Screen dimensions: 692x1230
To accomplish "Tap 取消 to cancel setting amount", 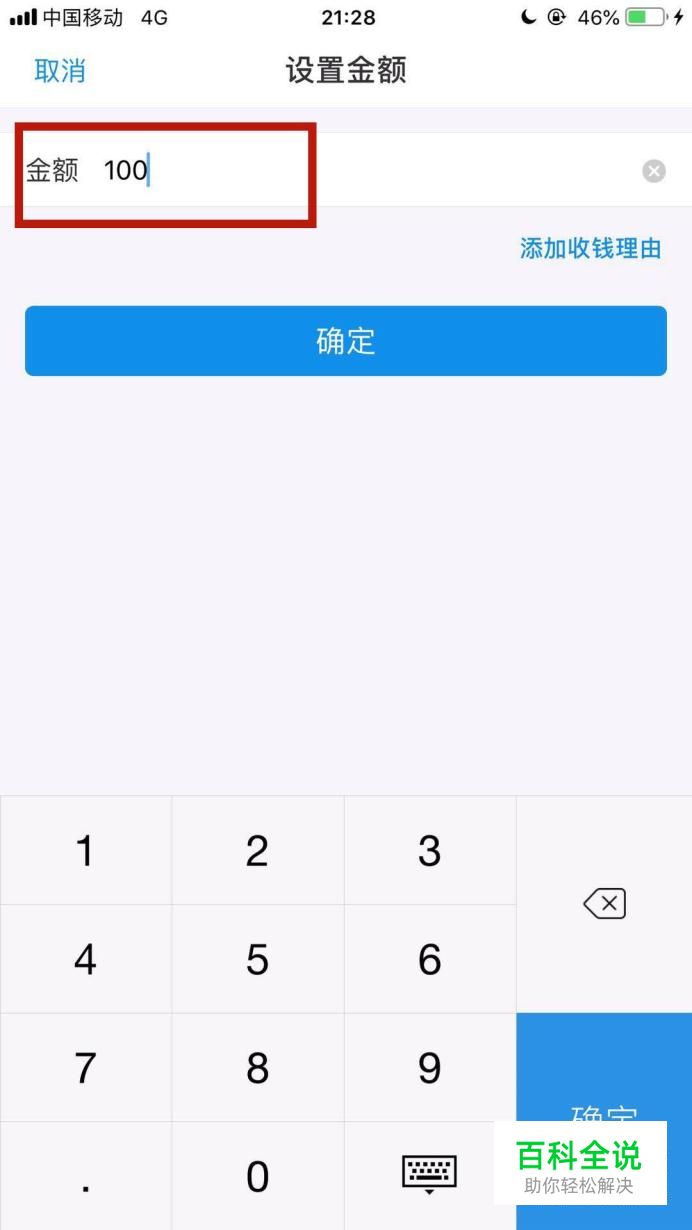I will click(60, 71).
